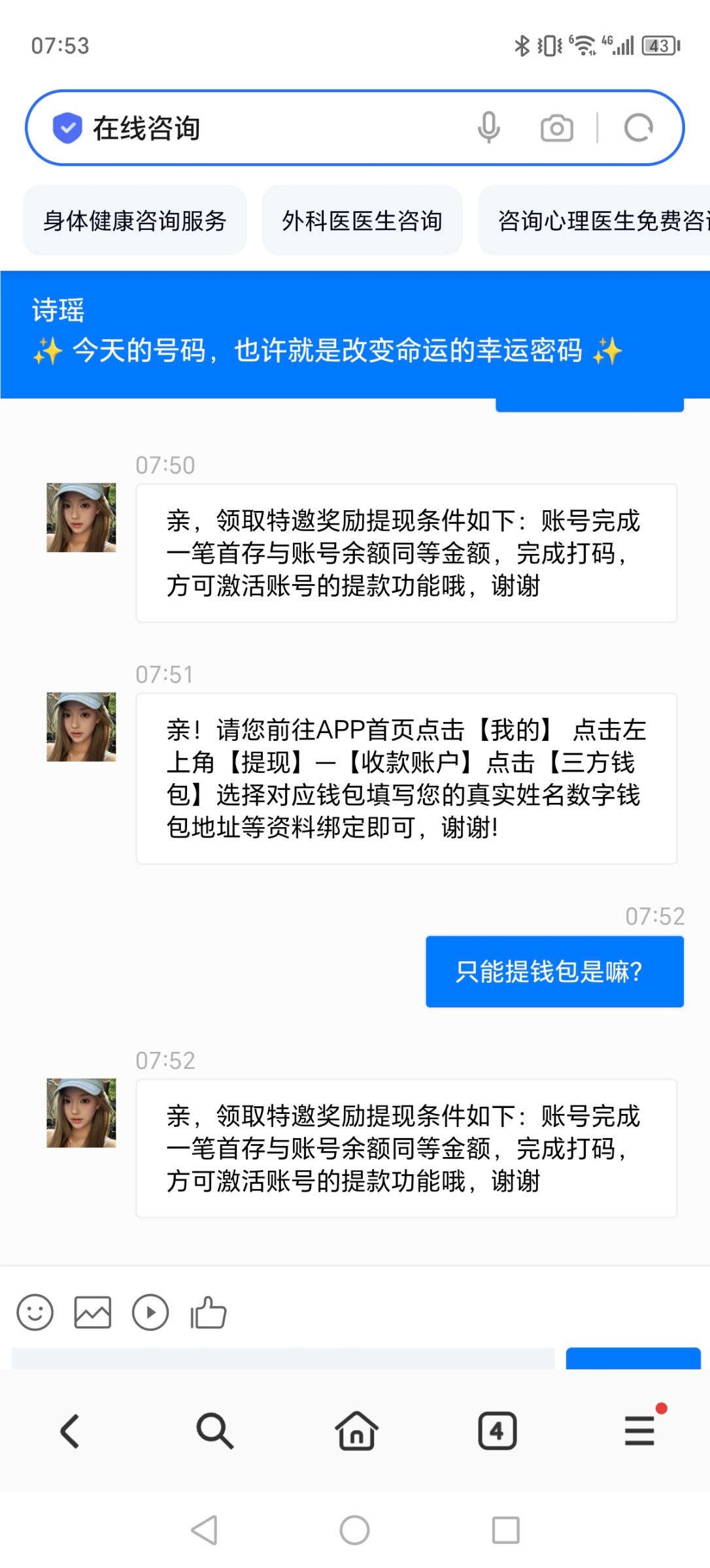Send the chat message

click(633, 1359)
